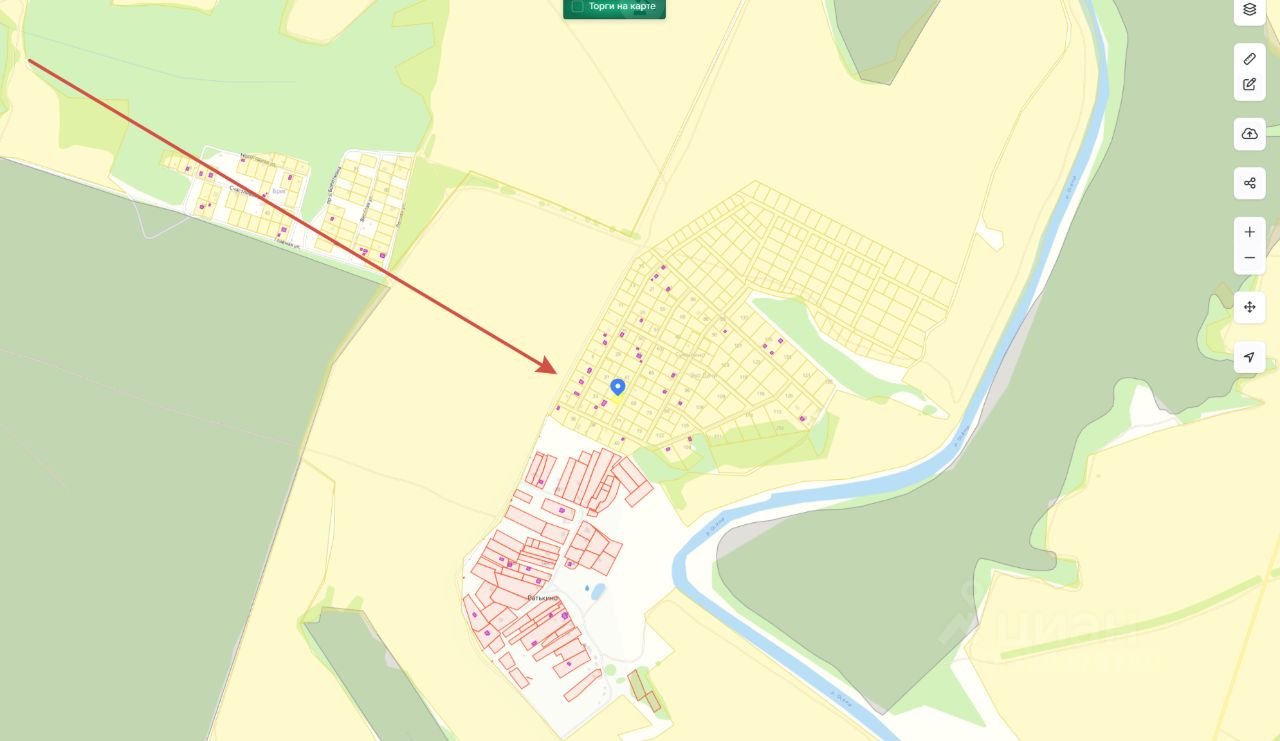Screen dimensions: 1280x741
Task: Select the ruler measuring tool
Action: coord(1249,59)
